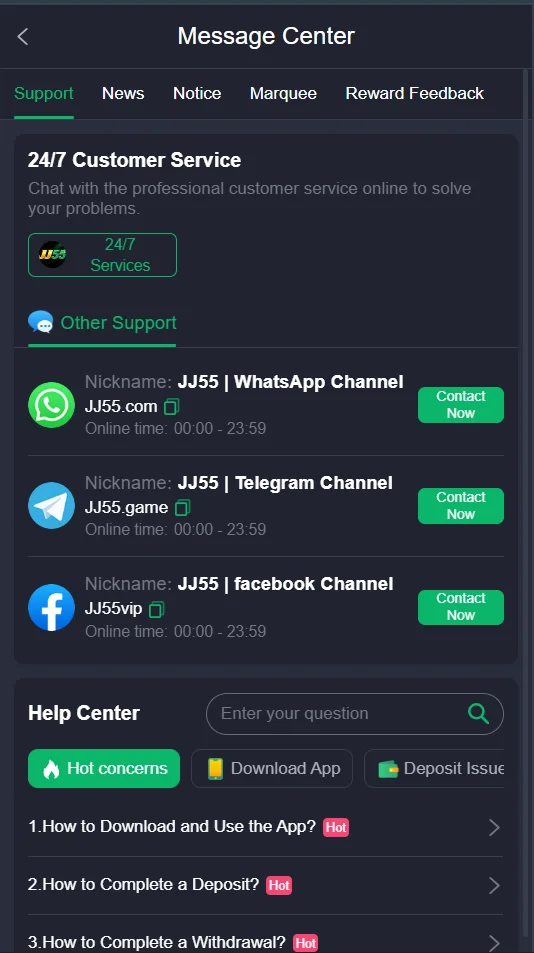Image resolution: width=534 pixels, height=953 pixels.
Task: Copy the JJ55vip facebook ID
Action: point(157,608)
